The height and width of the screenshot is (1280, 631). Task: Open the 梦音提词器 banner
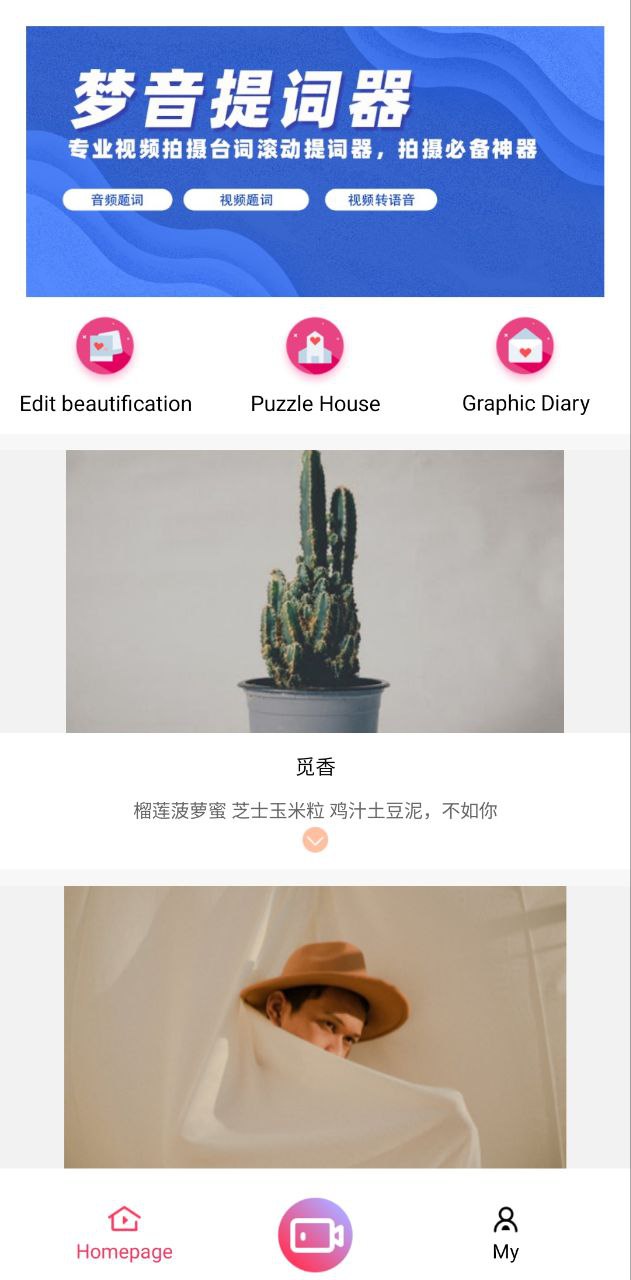click(315, 161)
